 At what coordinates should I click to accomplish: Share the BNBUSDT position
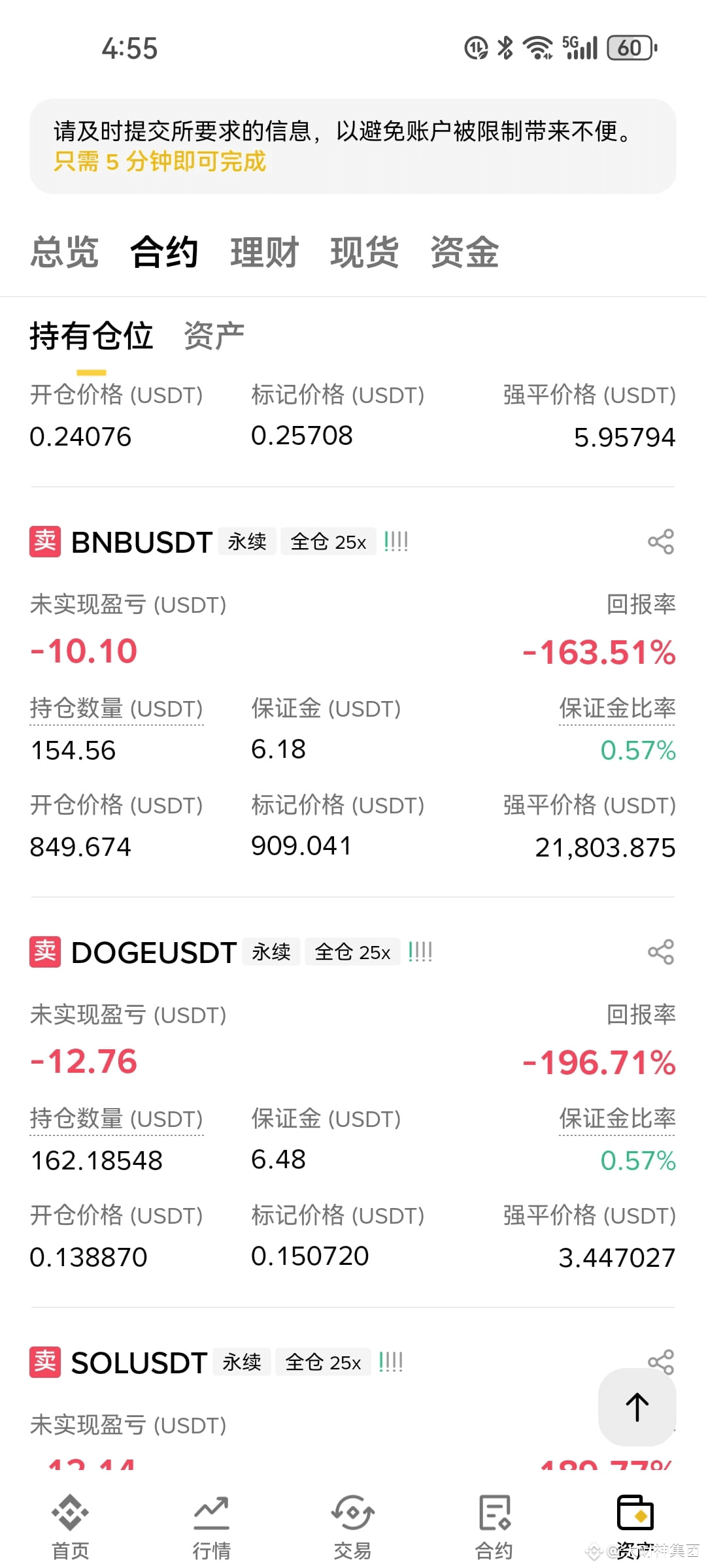click(660, 542)
